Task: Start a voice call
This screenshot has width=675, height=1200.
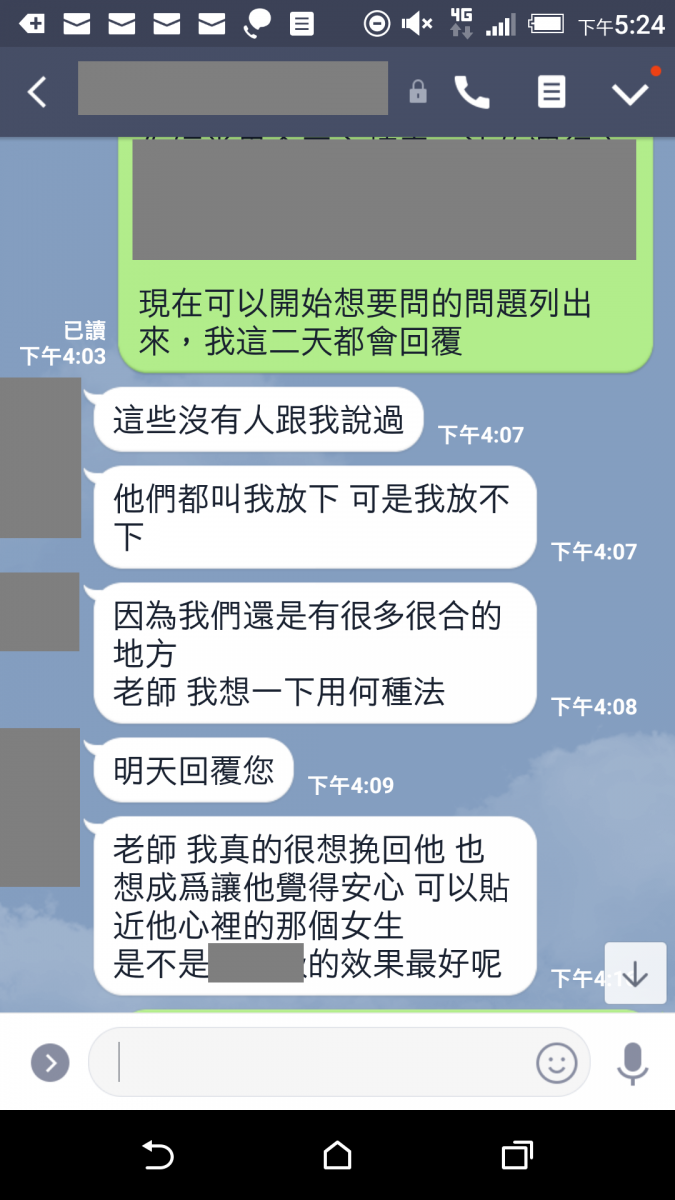Action: pyautogui.click(x=472, y=92)
